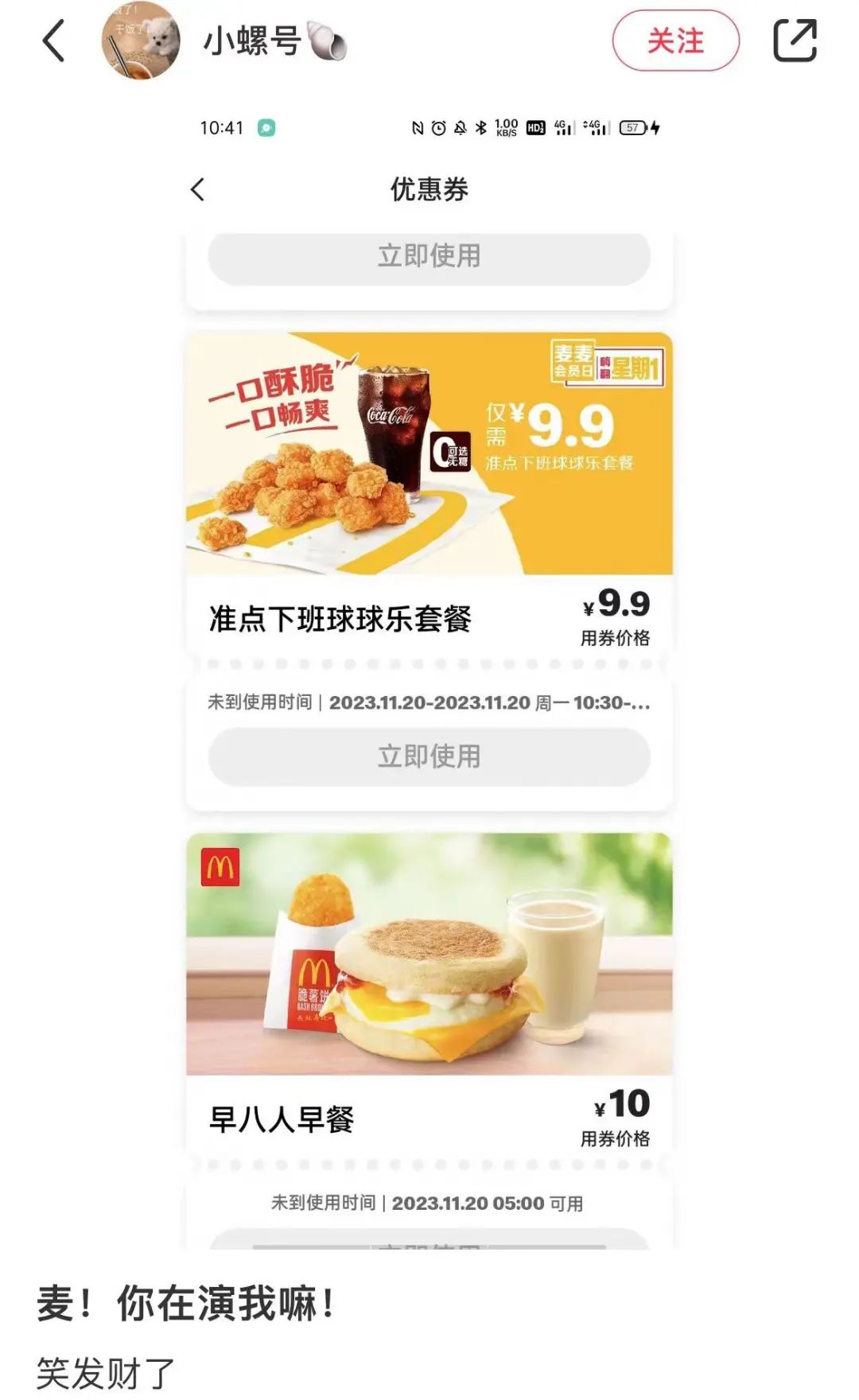Follow the author 小螺号

675,41
